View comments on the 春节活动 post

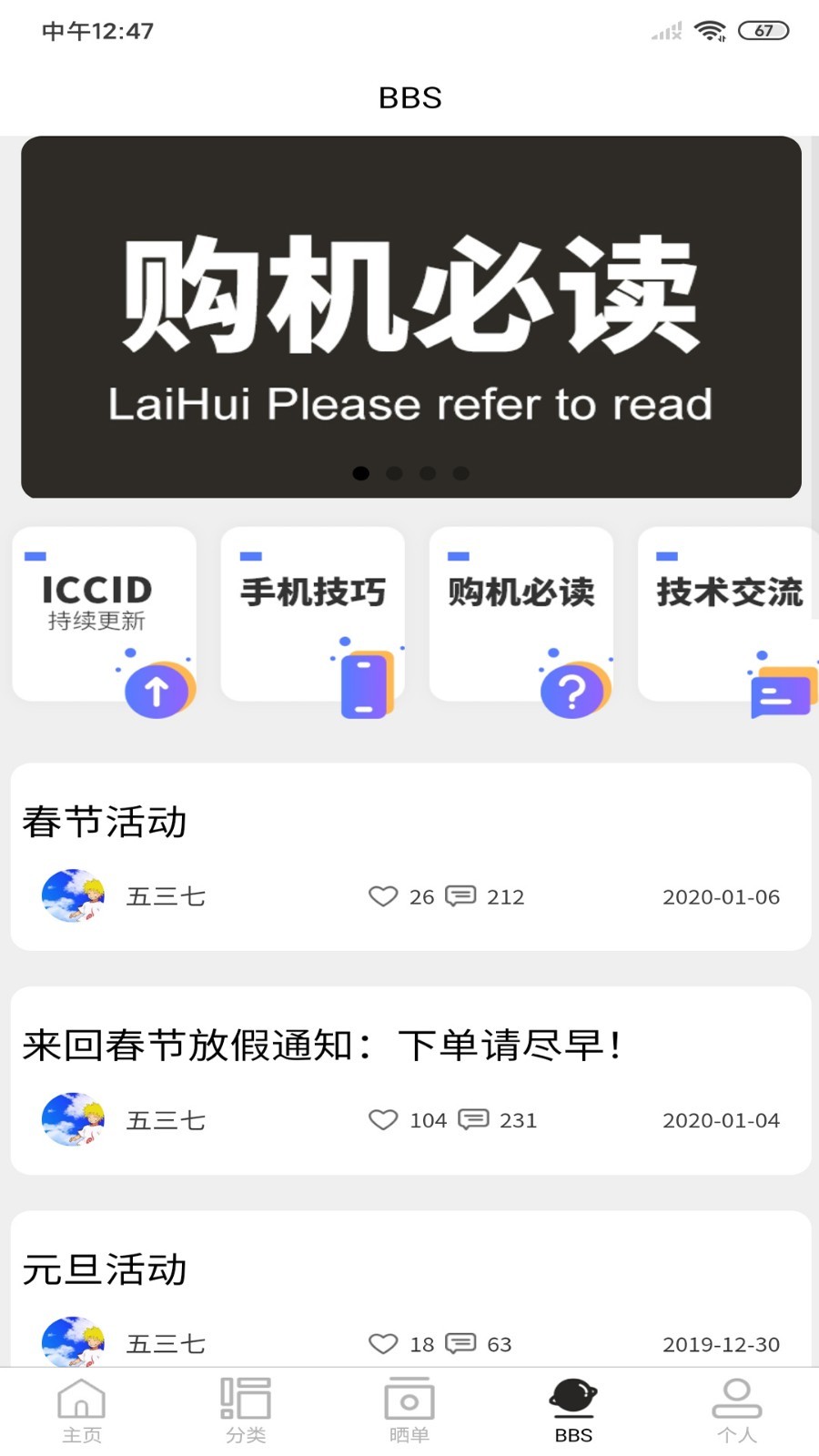pos(460,896)
